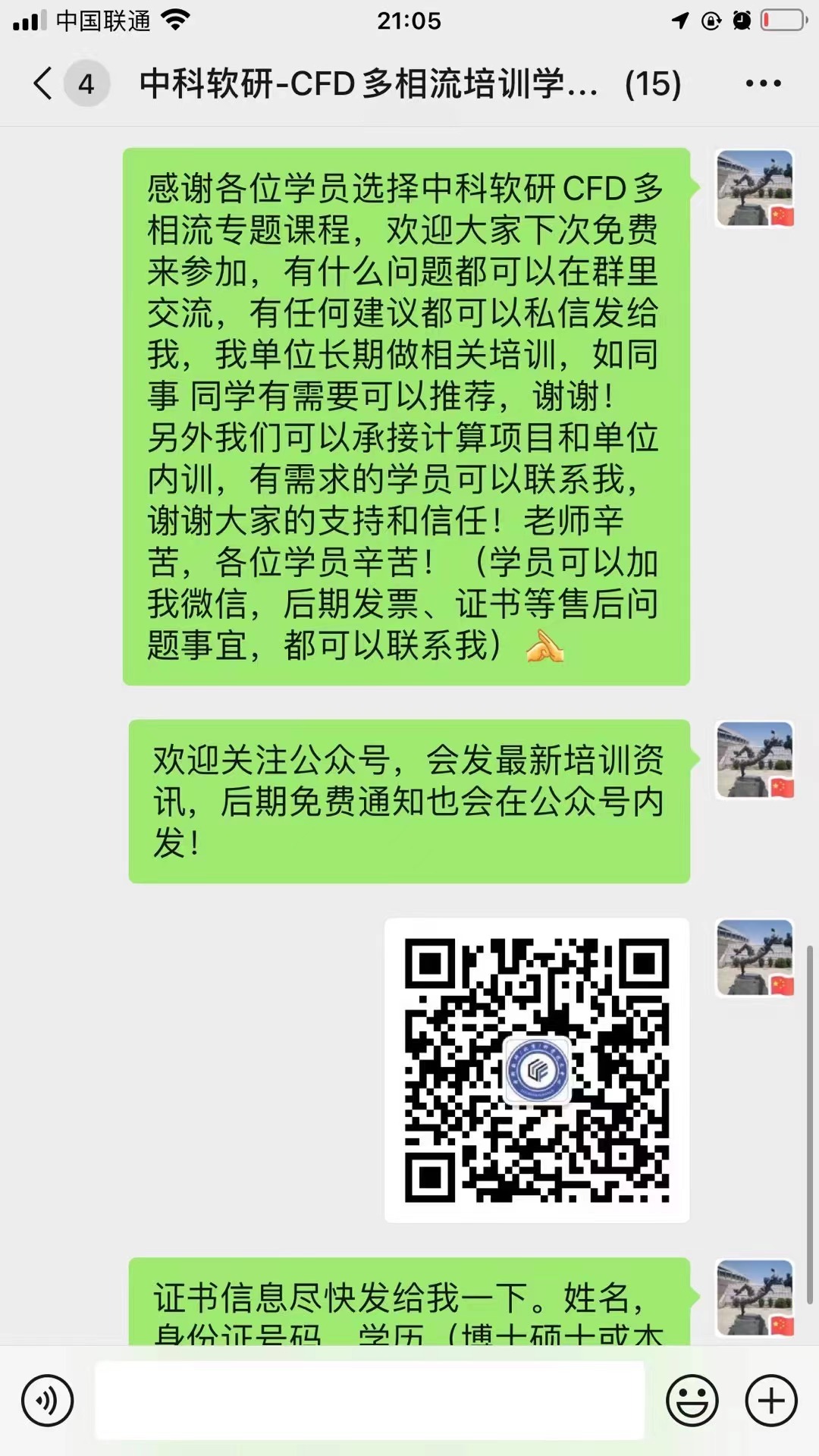The height and width of the screenshot is (1456, 819).
Task: Tap the clock showing 21:05
Action: (409, 20)
